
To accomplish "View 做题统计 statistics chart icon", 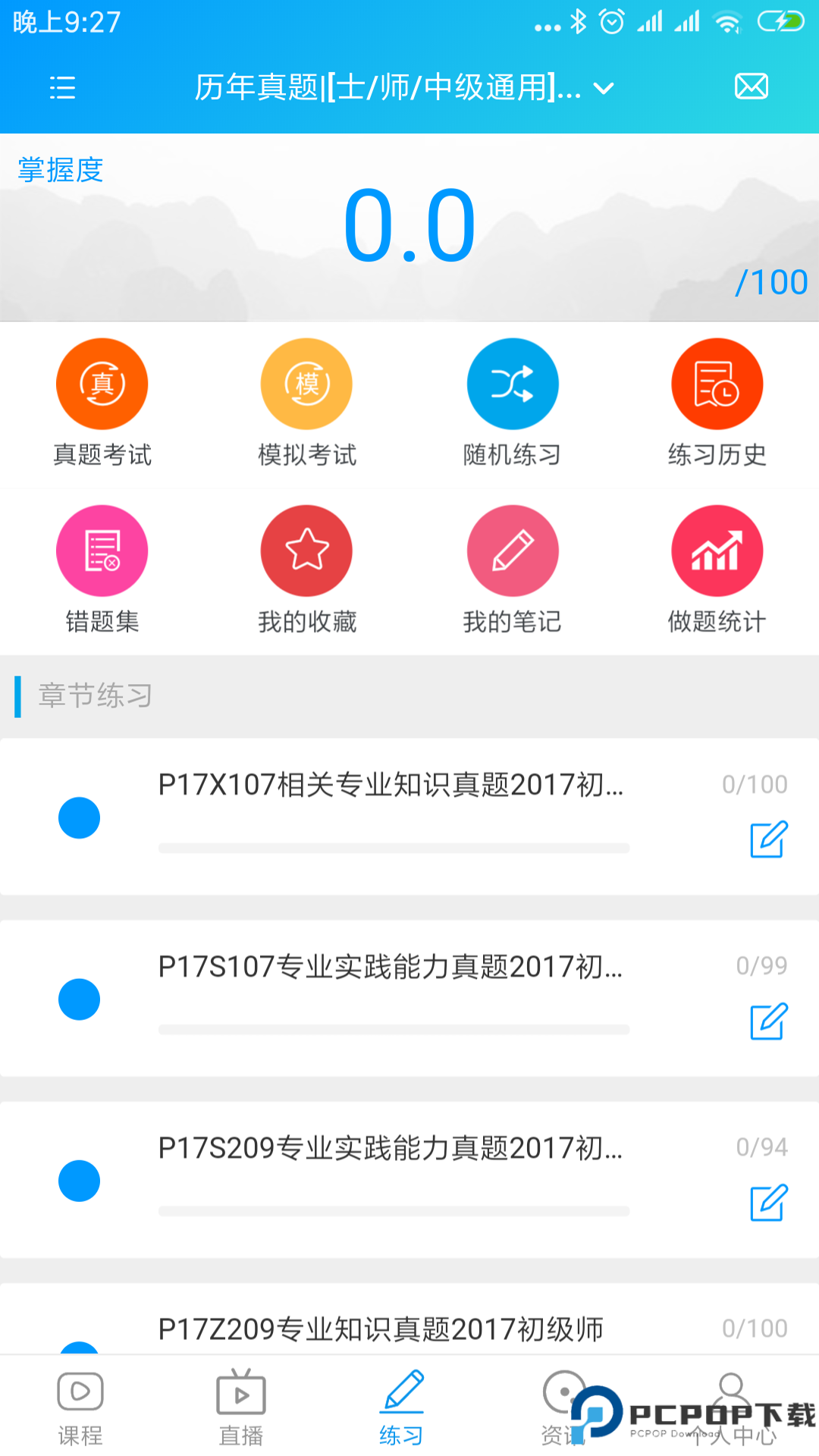I will [x=717, y=550].
